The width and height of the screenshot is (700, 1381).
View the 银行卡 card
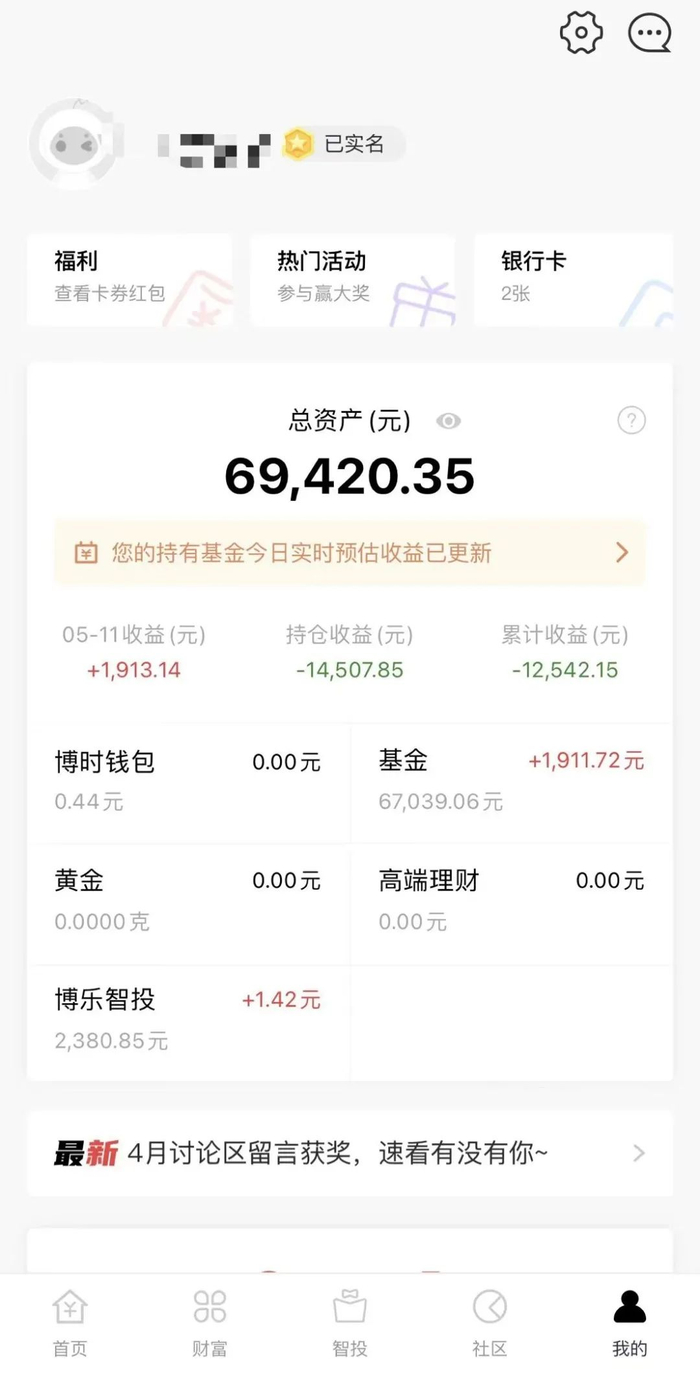pos(572,278)
